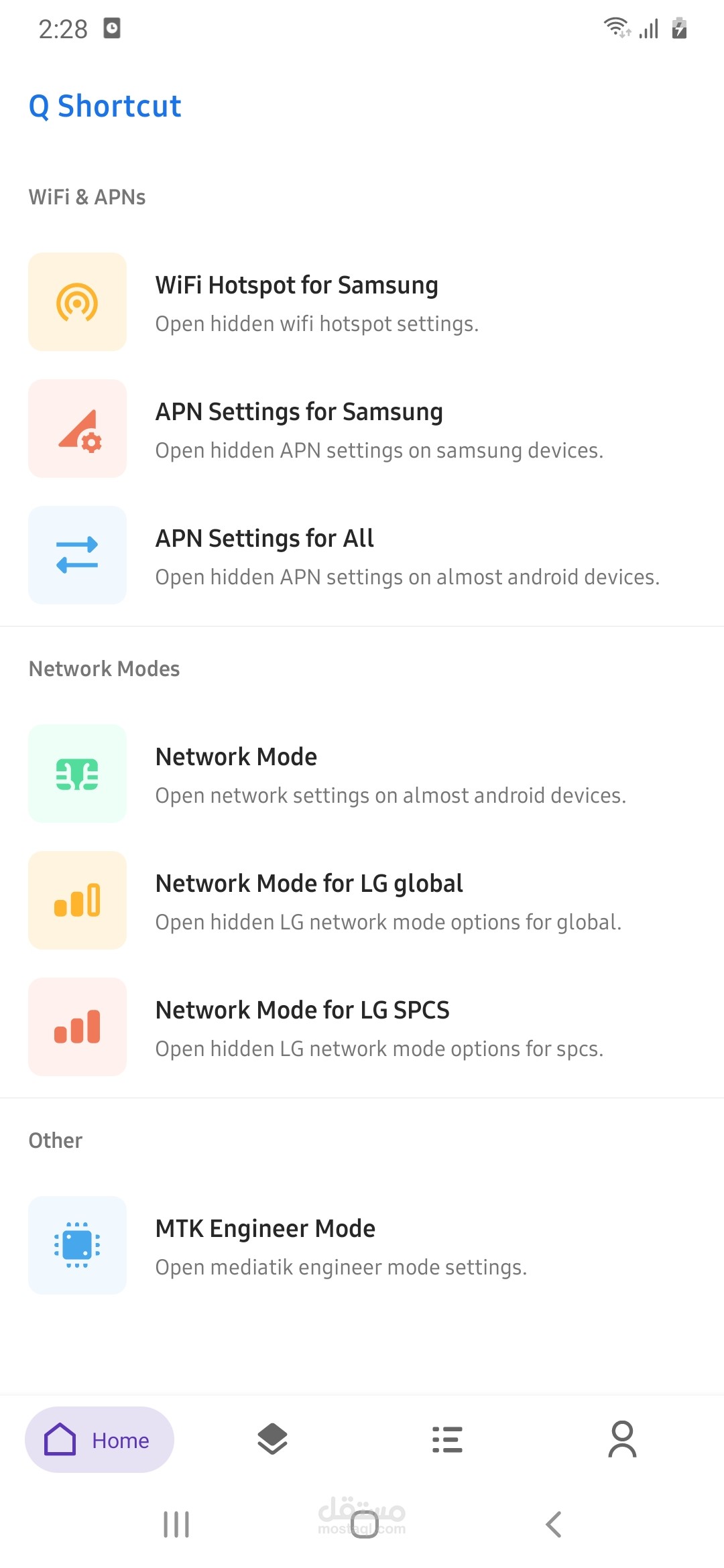Tap the yellow bars Network Mode LG global icon
Viewport: 724px width, 1568px height.
coord(77,900)
